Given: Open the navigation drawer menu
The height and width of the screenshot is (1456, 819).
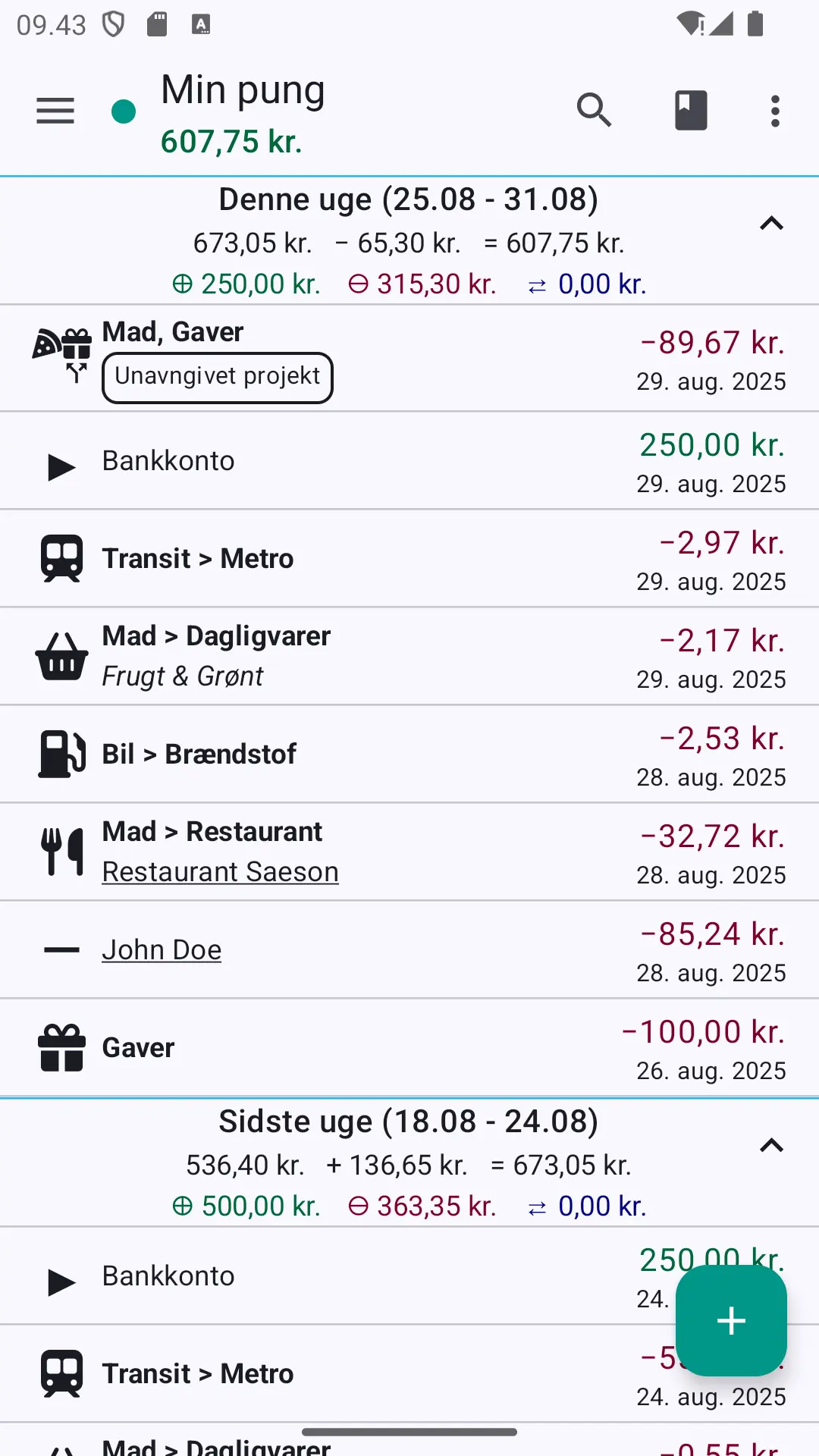Looking at the screenshot, I should click(55, 111).
